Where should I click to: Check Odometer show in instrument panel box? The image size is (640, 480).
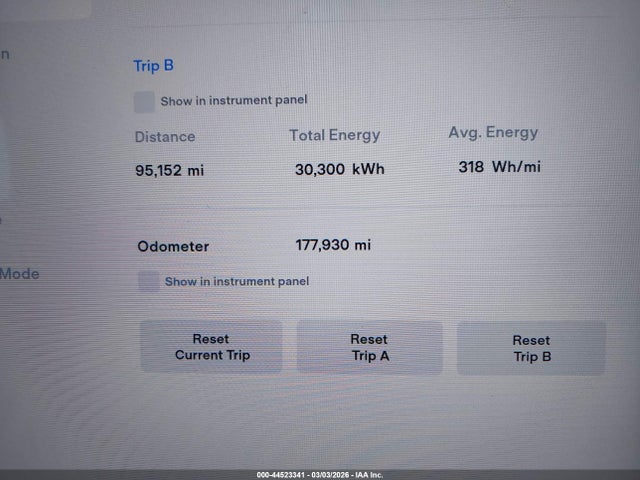149,281
